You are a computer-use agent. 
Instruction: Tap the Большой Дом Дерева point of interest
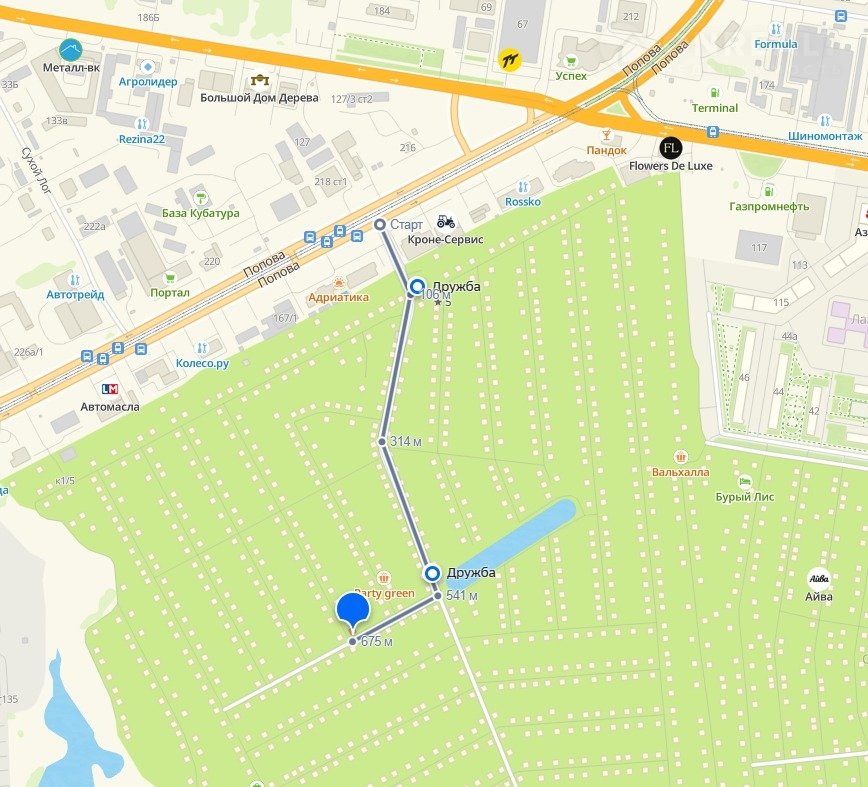coord(260,80)
